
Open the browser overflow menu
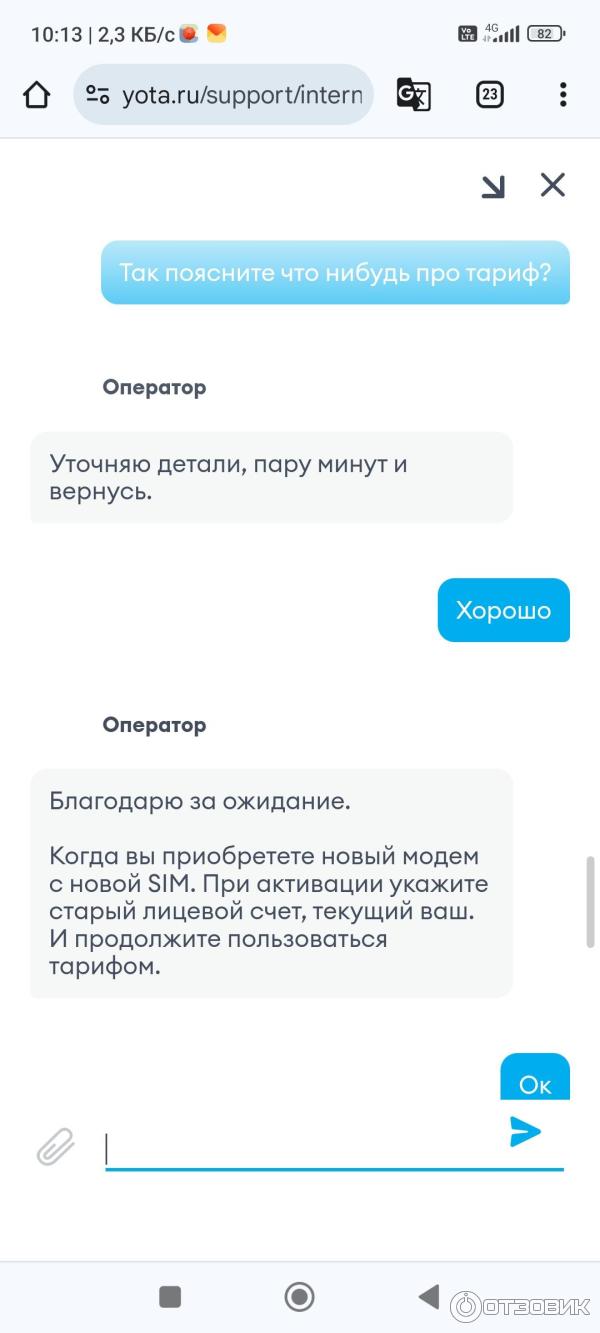563,95
